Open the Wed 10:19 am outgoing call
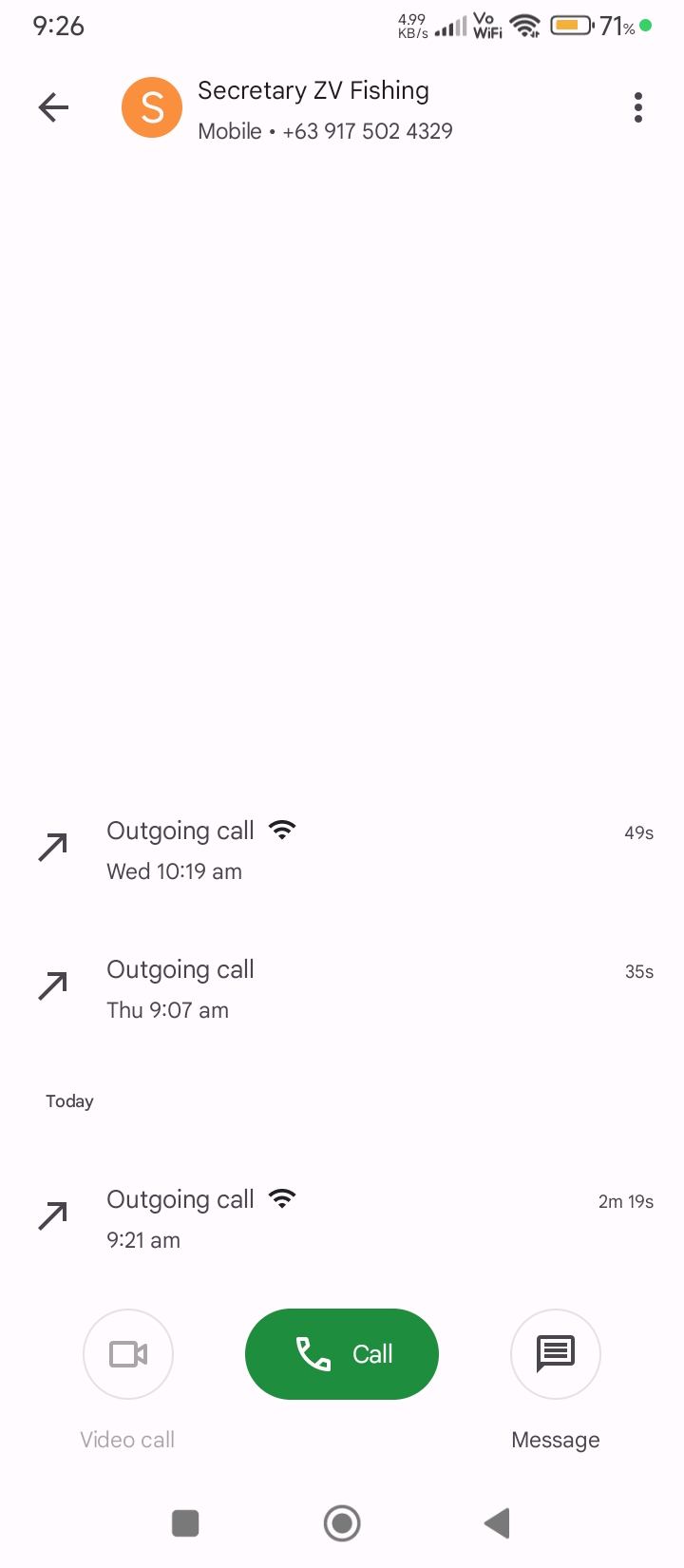The image size is (684, 1568). (x=342, y=850)
